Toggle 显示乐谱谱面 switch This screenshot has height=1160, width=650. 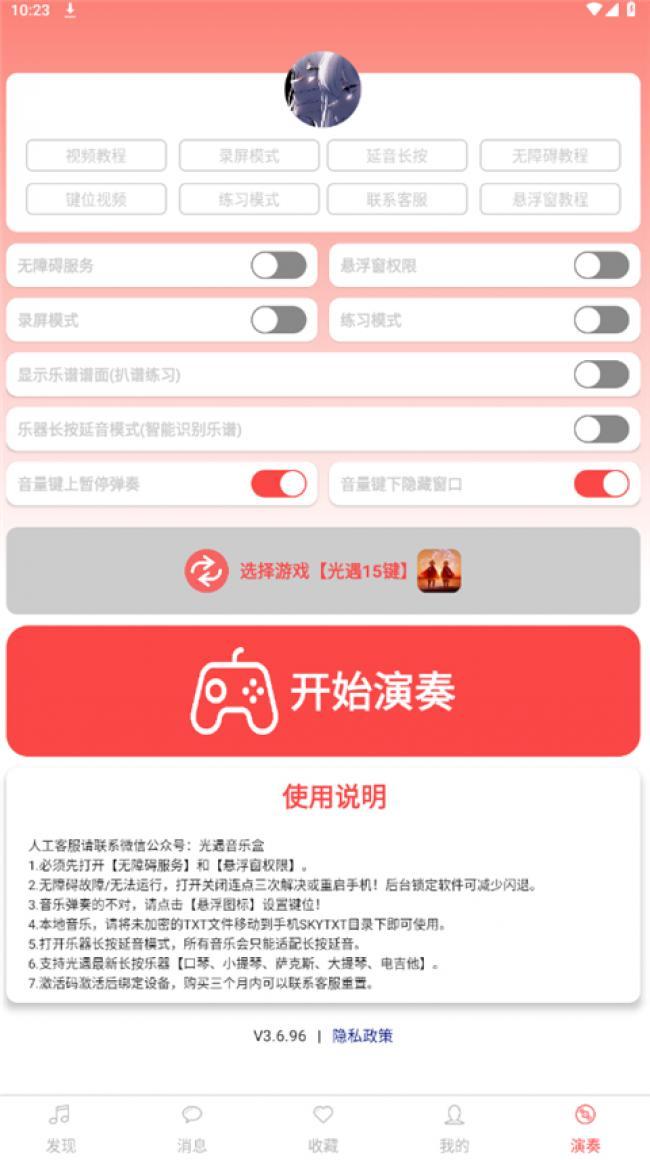(601, 375)
